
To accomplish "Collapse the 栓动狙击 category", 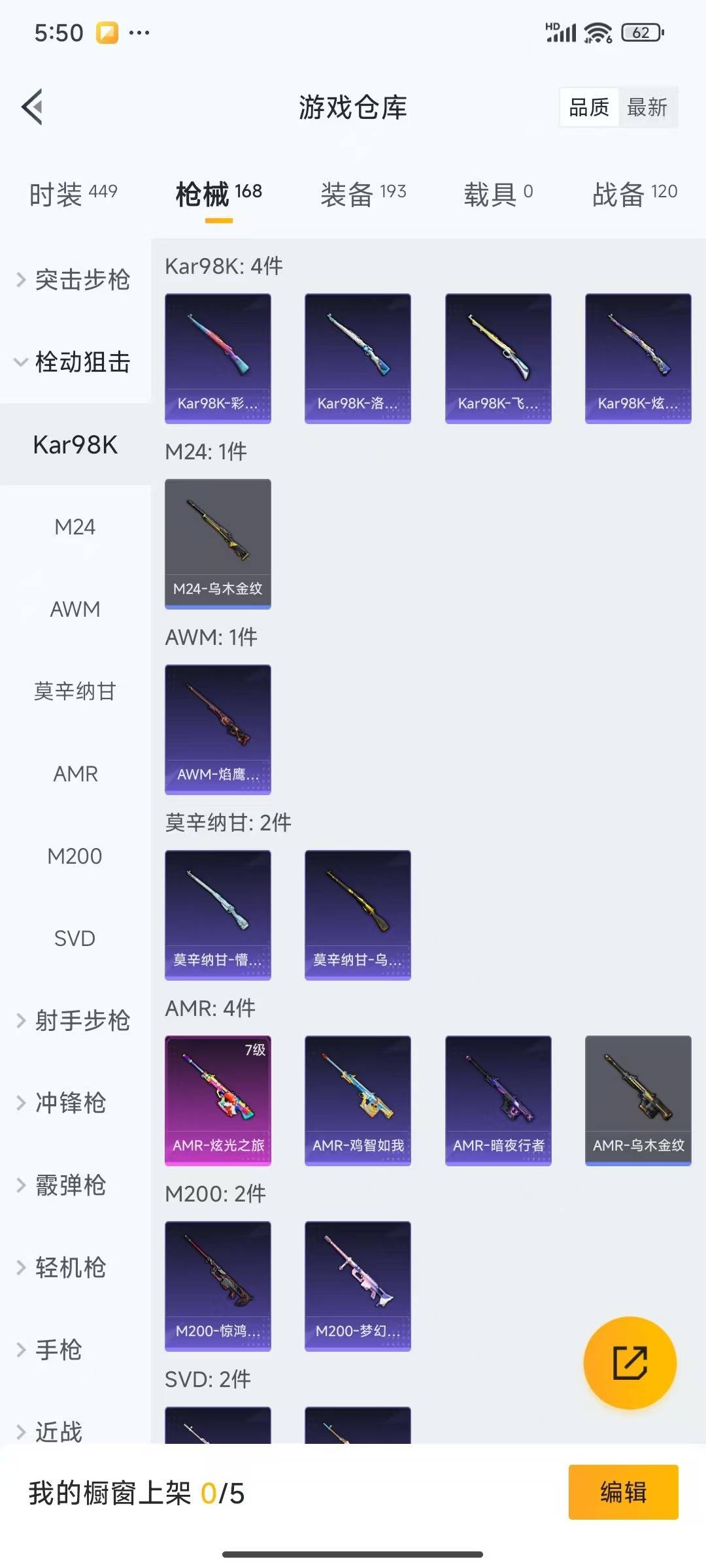I will pos(75,362).
